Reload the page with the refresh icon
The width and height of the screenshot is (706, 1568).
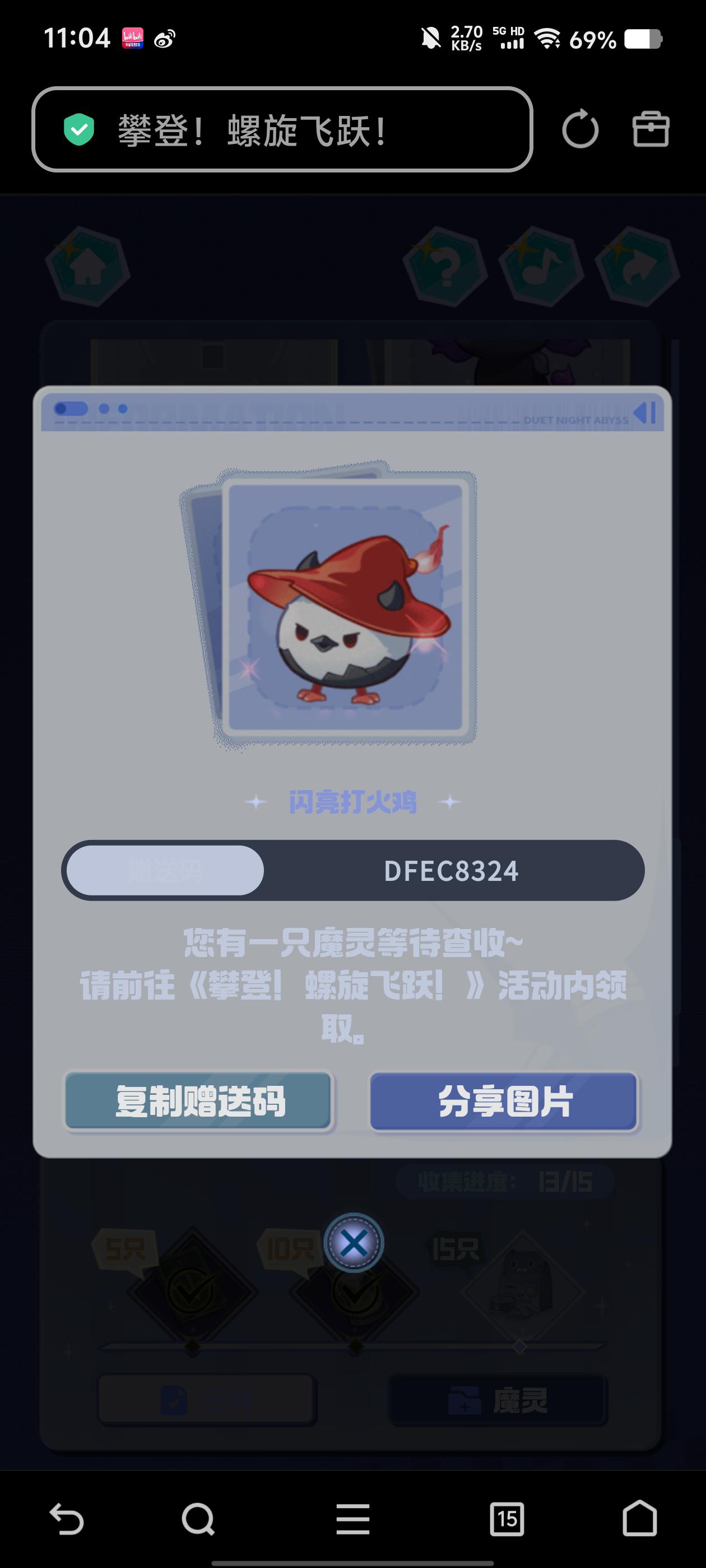[x=580, y=129]
